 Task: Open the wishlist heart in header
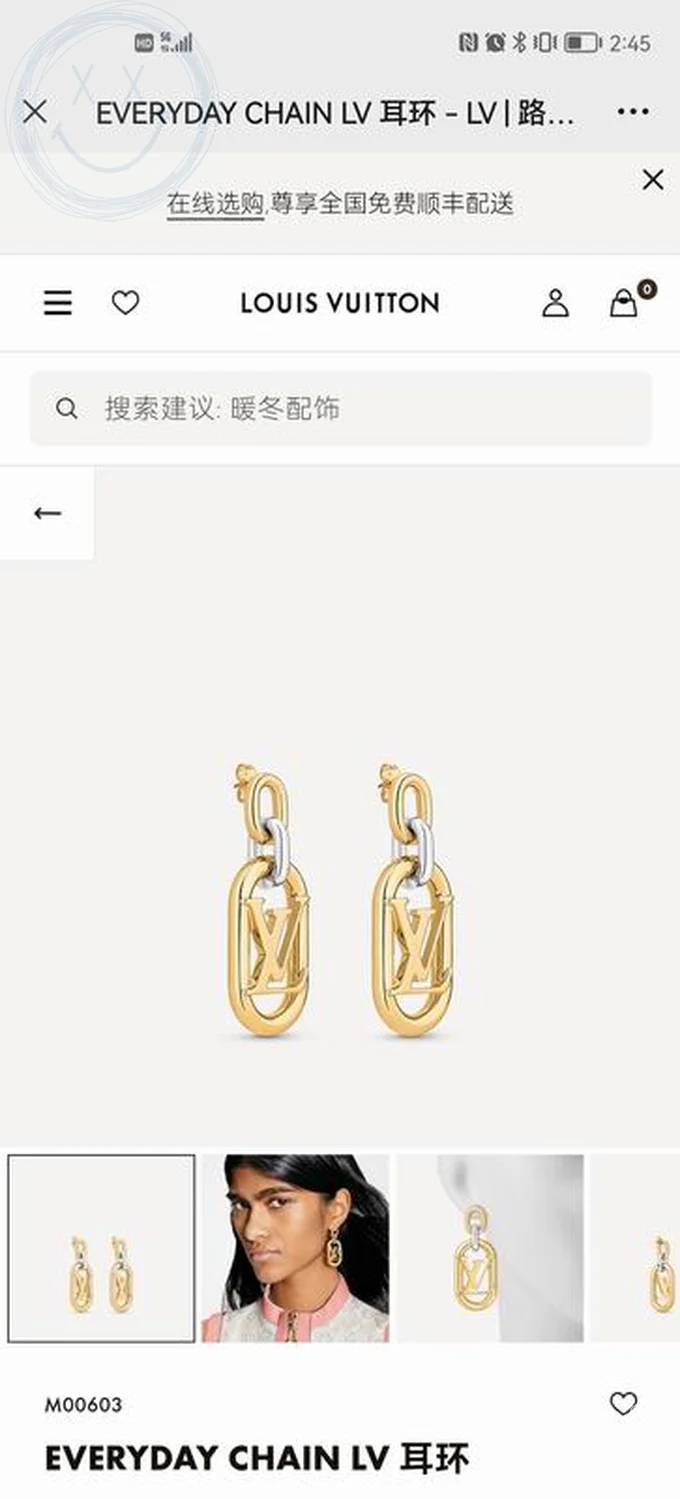click(125, 303)
